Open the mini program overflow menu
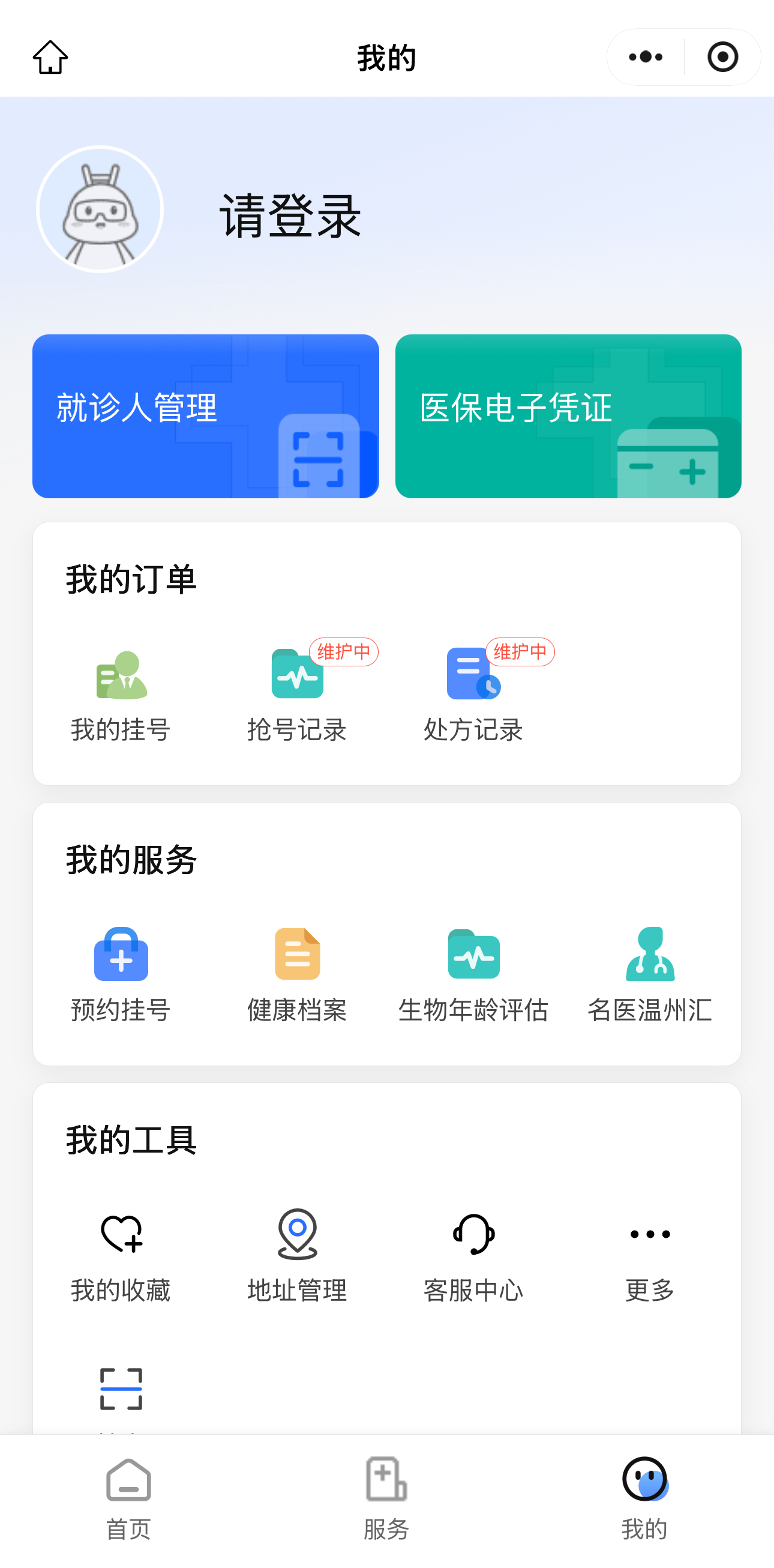This screenshot has height=1568, width=774. coord(646,57)
